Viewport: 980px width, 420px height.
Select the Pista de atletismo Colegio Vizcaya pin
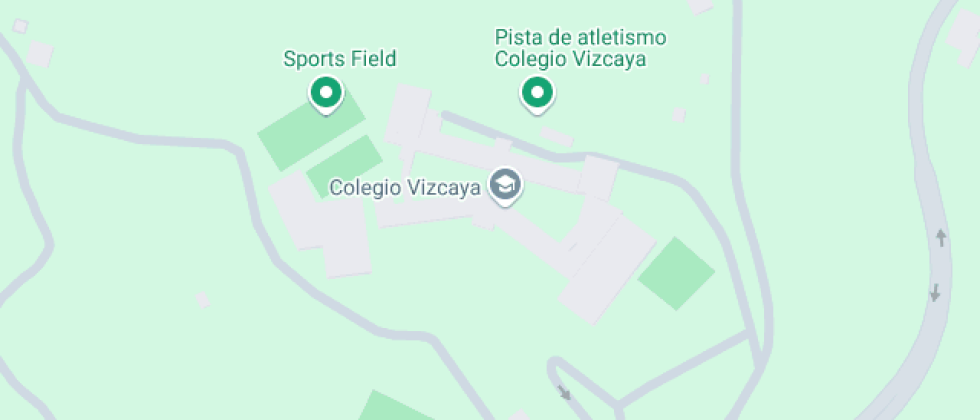538,94
